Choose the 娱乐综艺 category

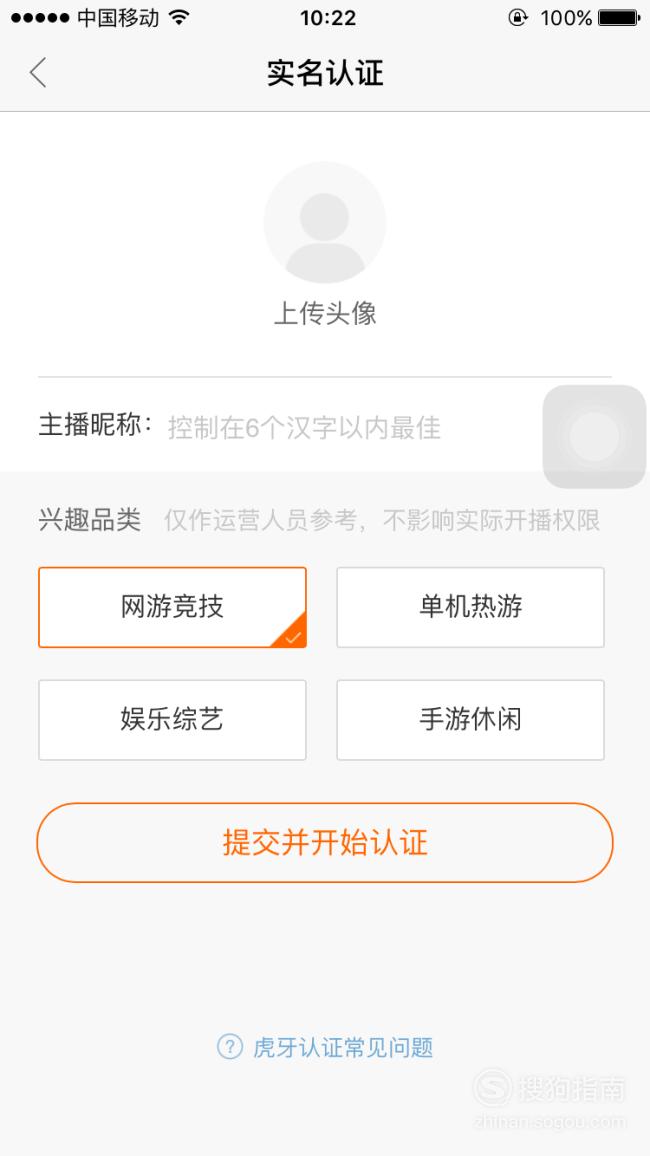point(172,720)
